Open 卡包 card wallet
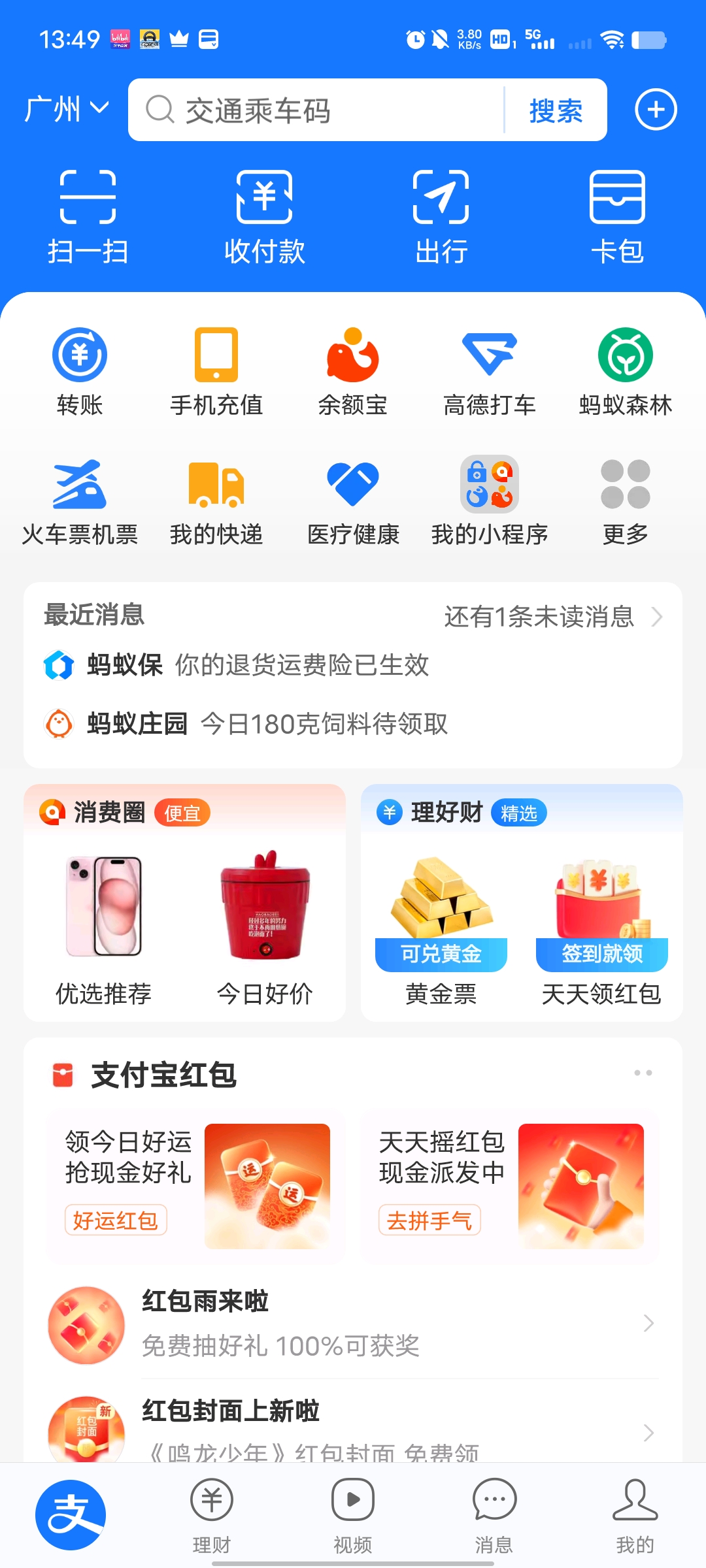The height and width of the screenshot is (1568, 706). pos(617,216)
